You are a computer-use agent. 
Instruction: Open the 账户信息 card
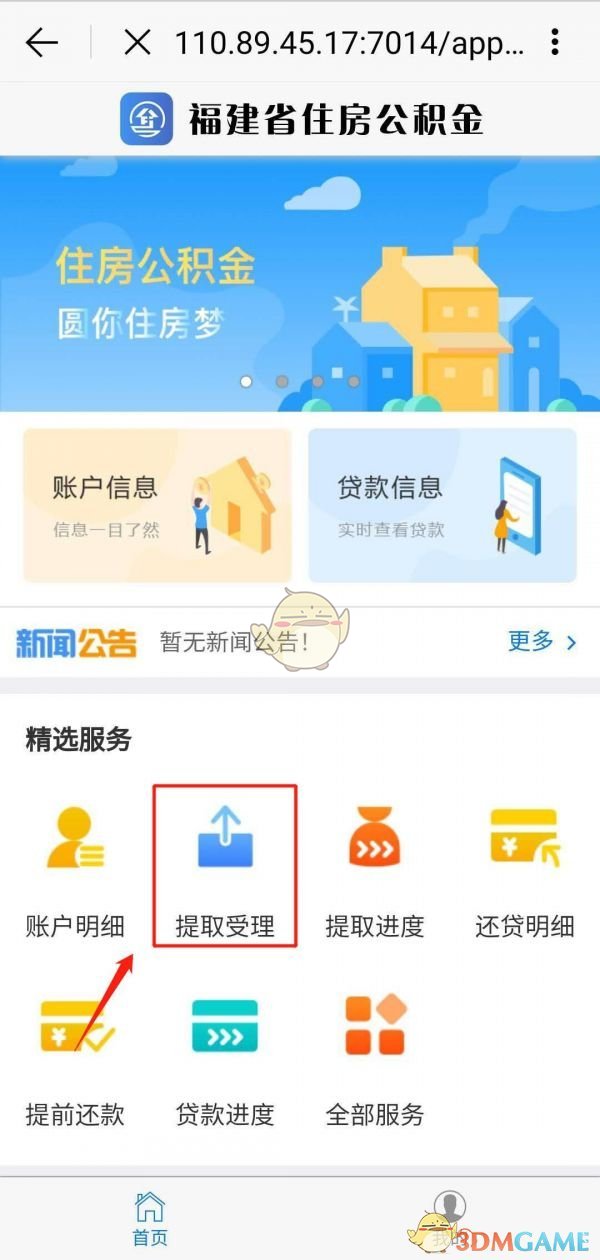pyautogui.click(x=157, y=505)
